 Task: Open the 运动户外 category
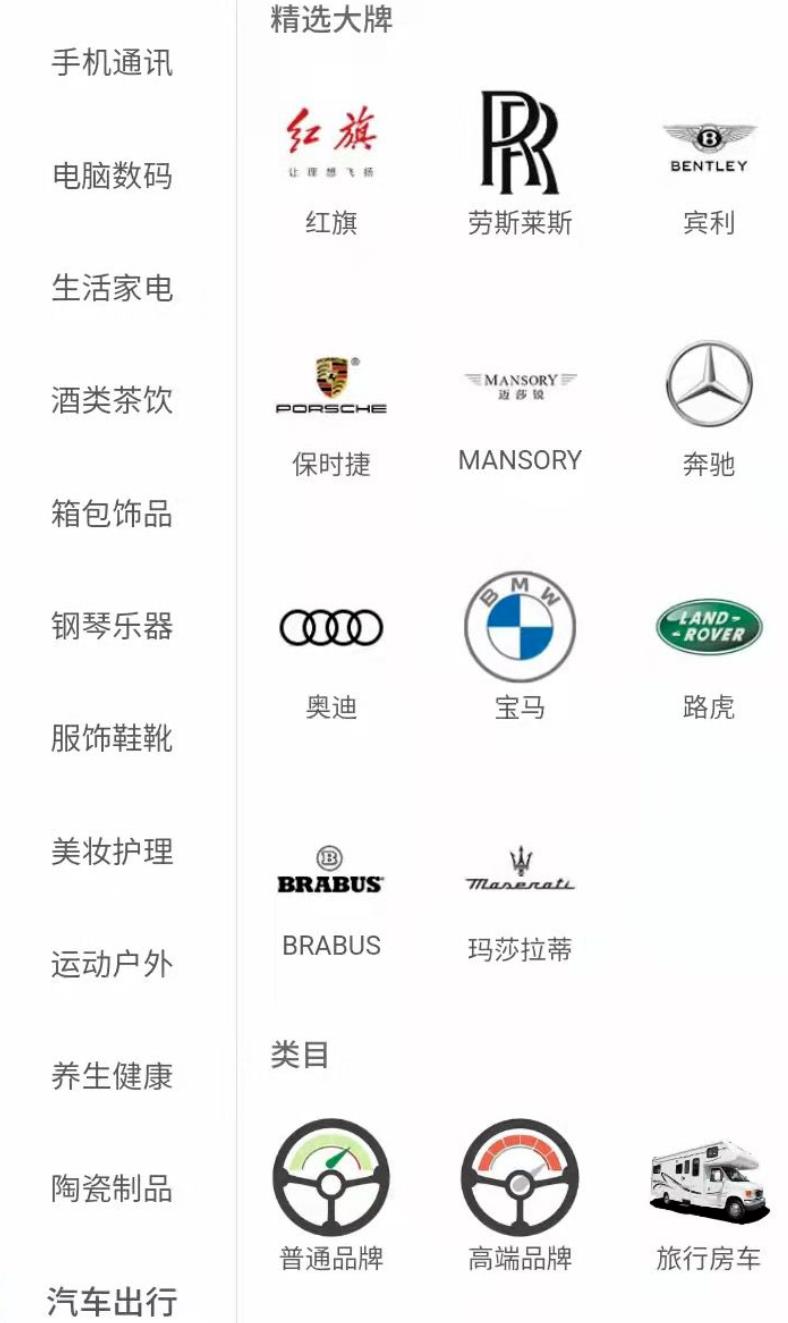[x=111, y=965]
